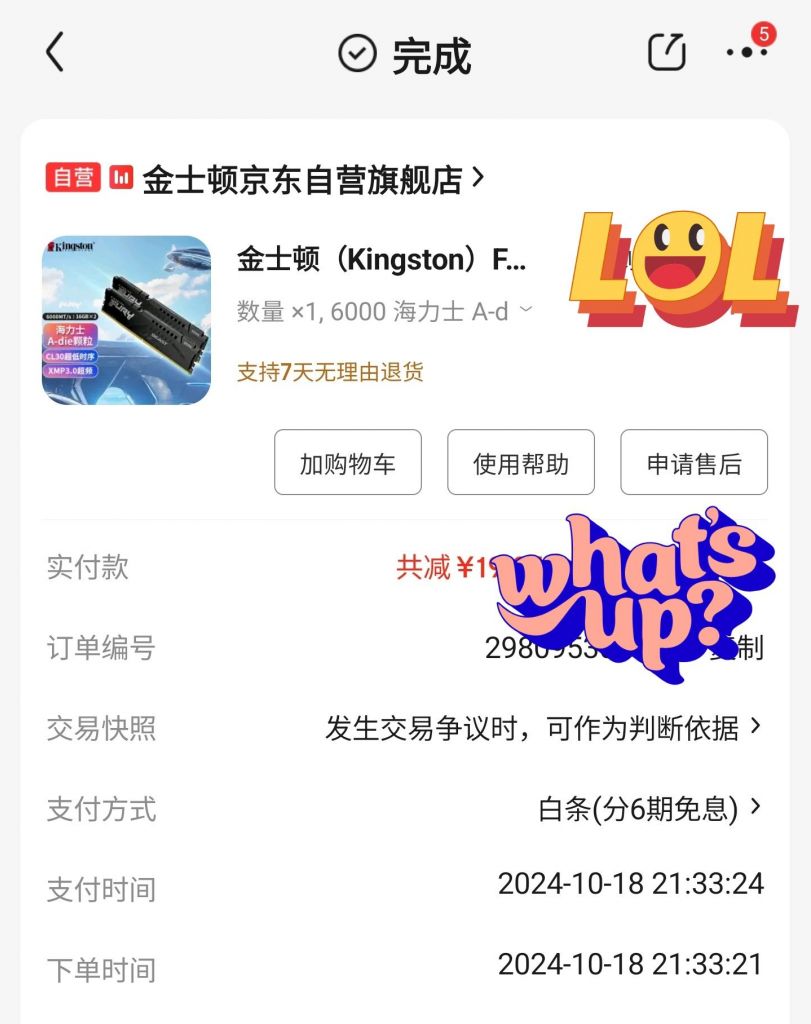The width and height of the screenshot is (811, 1024).
Task: Open the Kingston memory product image
Action: pos(126,320)
